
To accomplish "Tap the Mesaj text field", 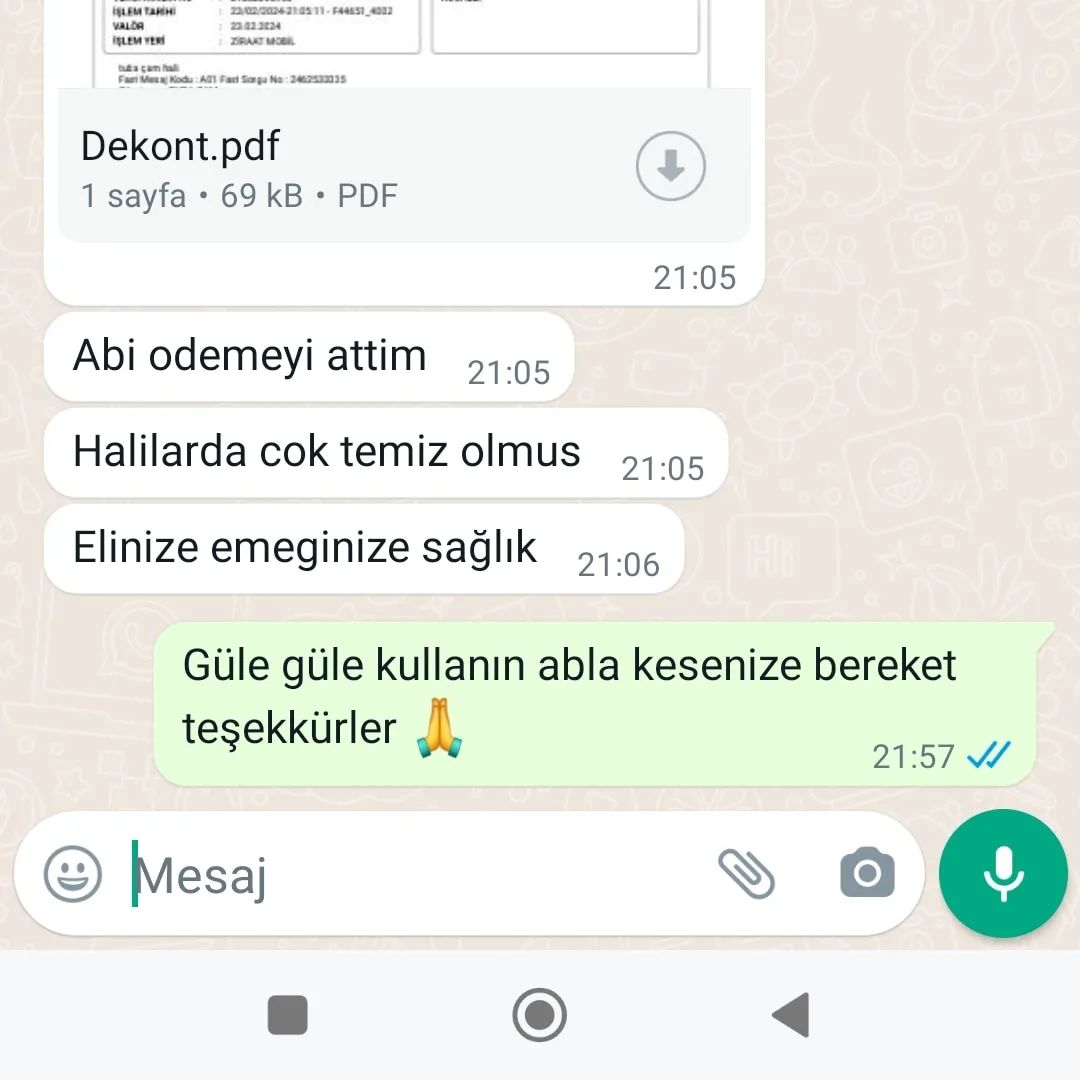I will (x=420, y=876).
